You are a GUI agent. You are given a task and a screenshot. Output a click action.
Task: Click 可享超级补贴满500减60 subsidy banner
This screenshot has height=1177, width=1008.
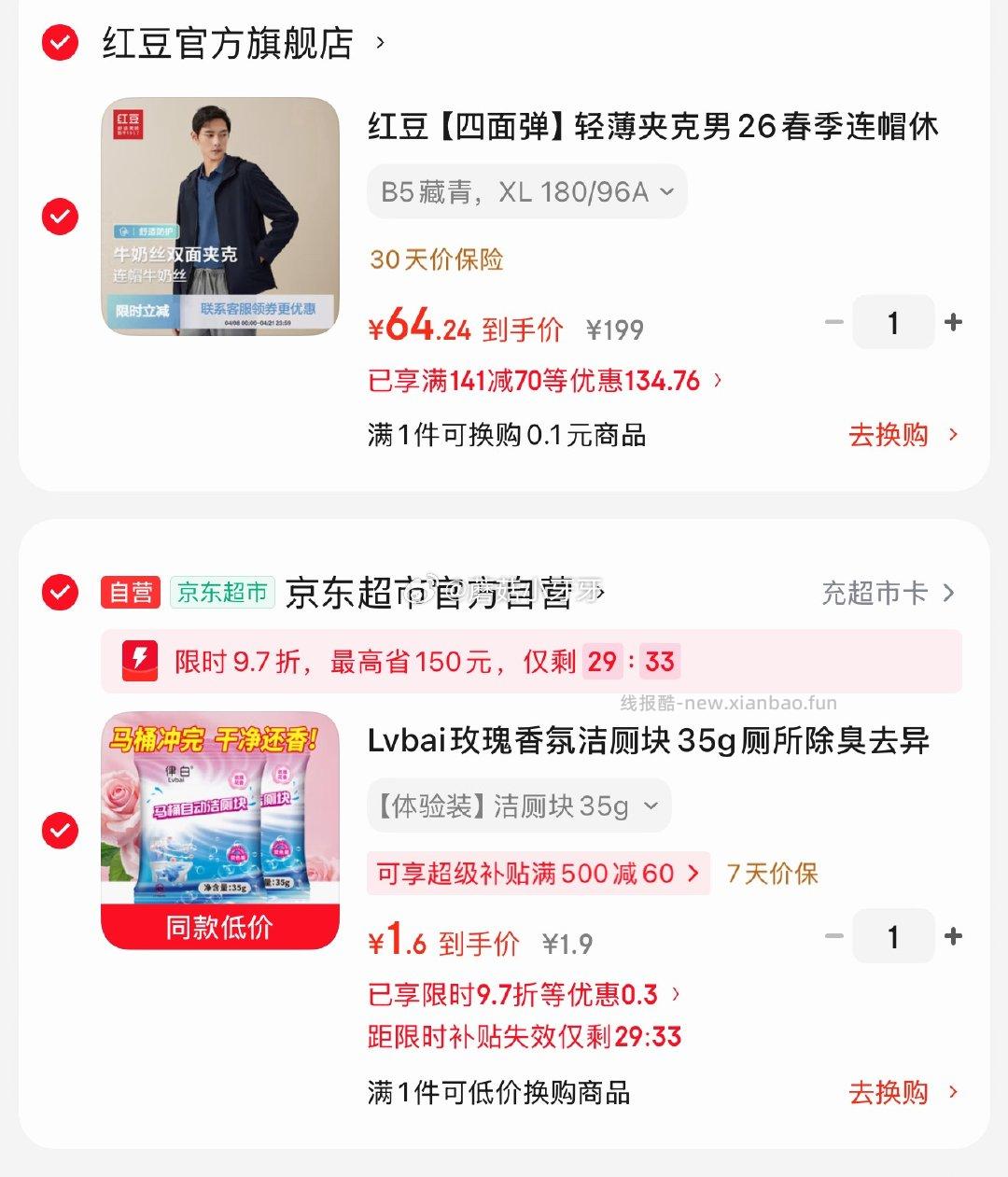[x=539, y=874]
